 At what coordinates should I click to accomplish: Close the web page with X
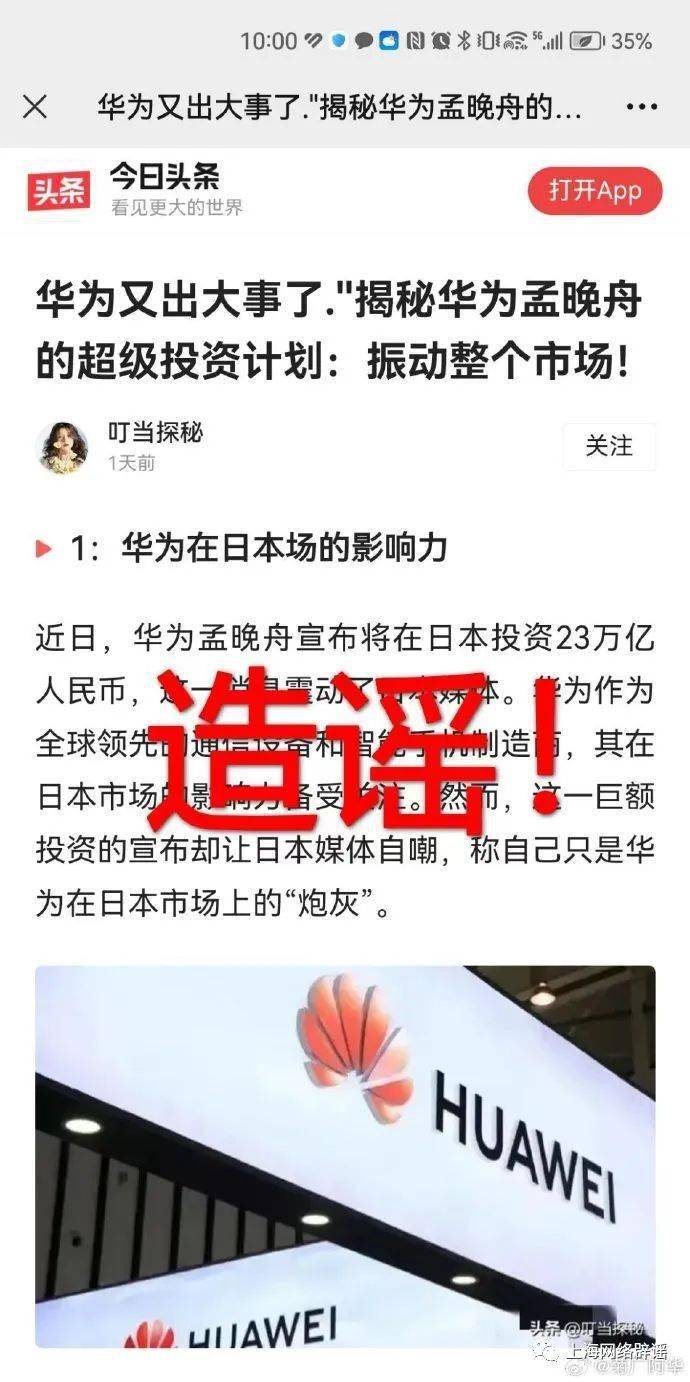pos(35,107)
